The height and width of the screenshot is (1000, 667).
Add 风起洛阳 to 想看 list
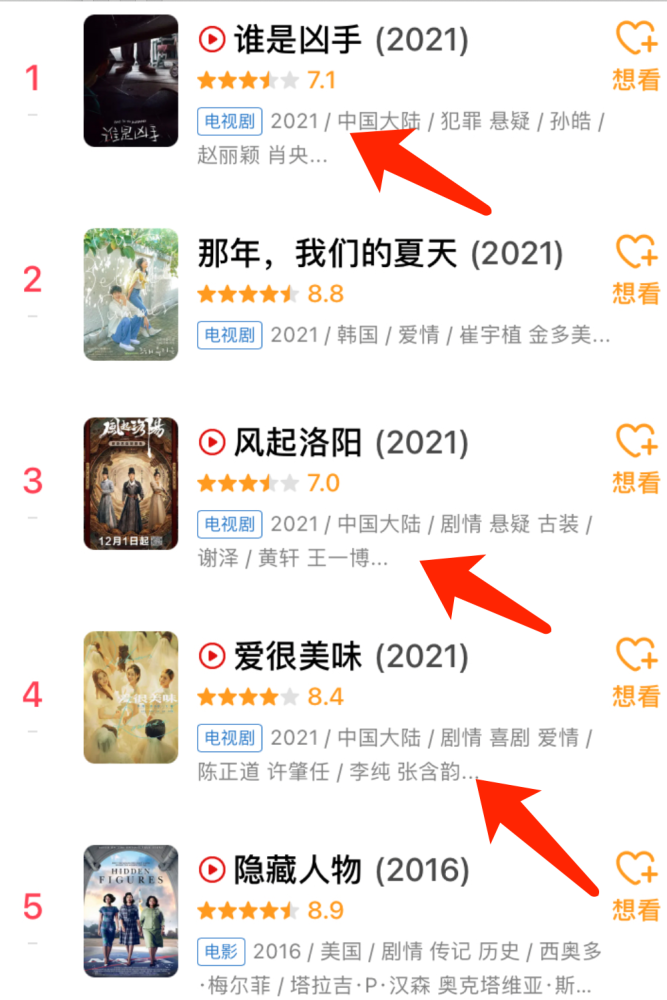636,458
